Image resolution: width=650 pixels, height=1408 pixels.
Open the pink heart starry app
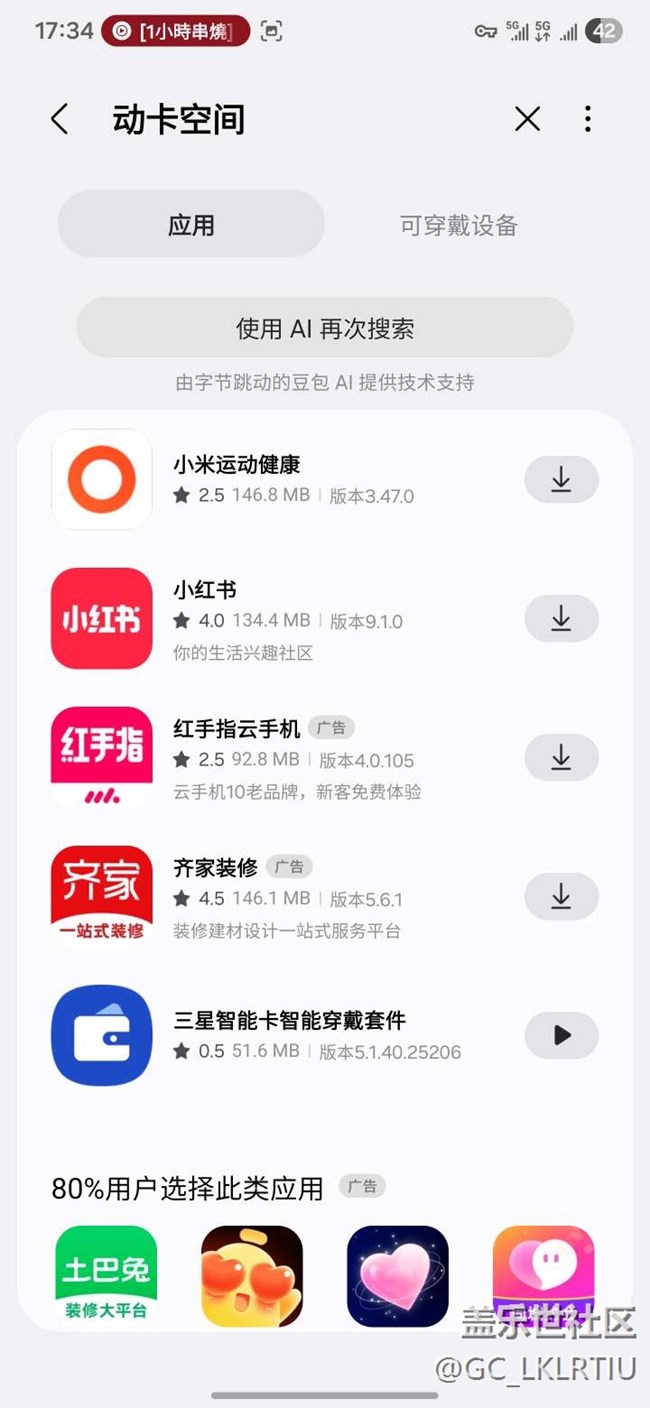[x=398, y=1276]
